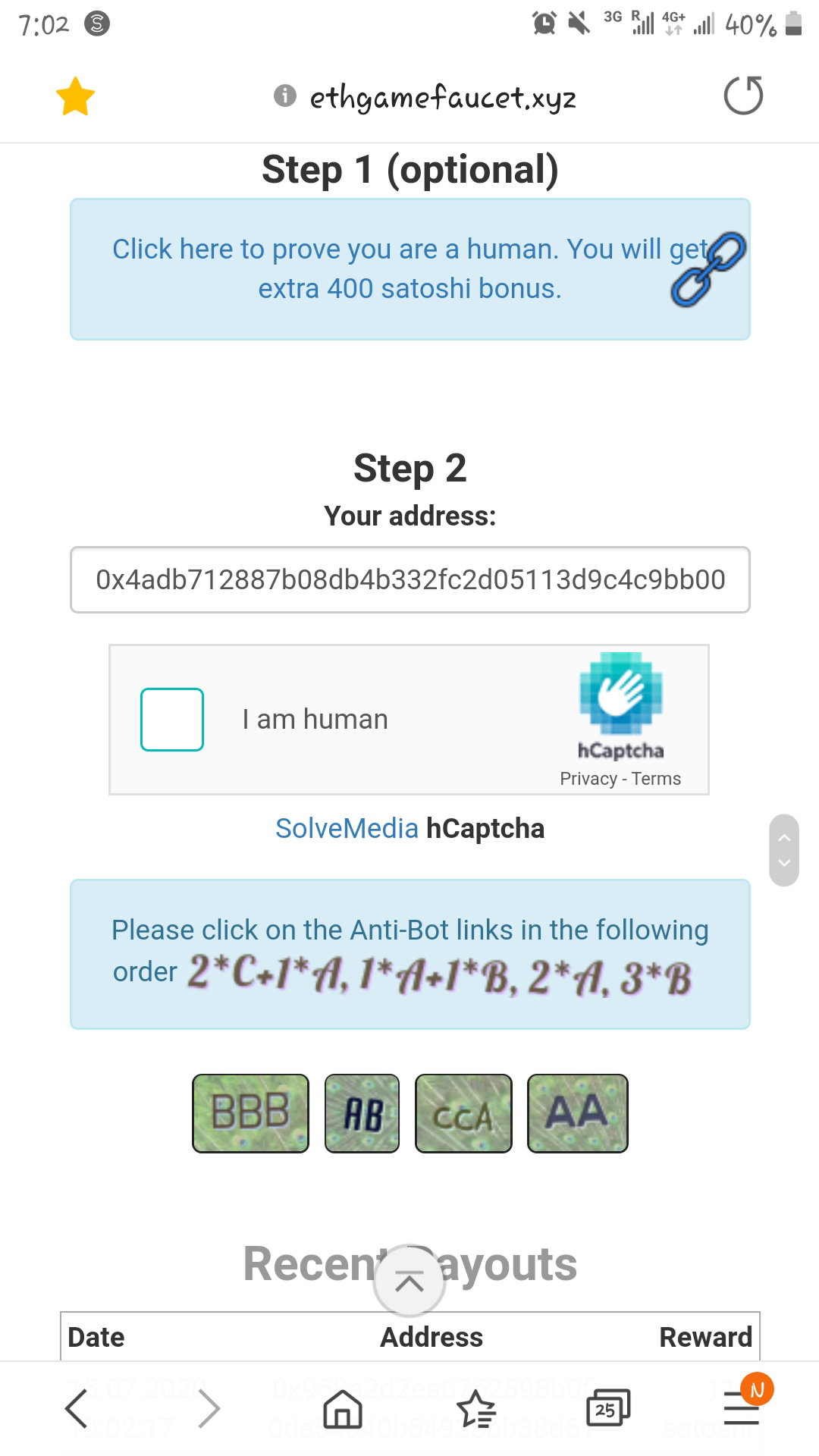The height and width of the screenshot is (1456, 819).
Task: Open hCaptcha Privacy link
Action: (x=588, y=779)
